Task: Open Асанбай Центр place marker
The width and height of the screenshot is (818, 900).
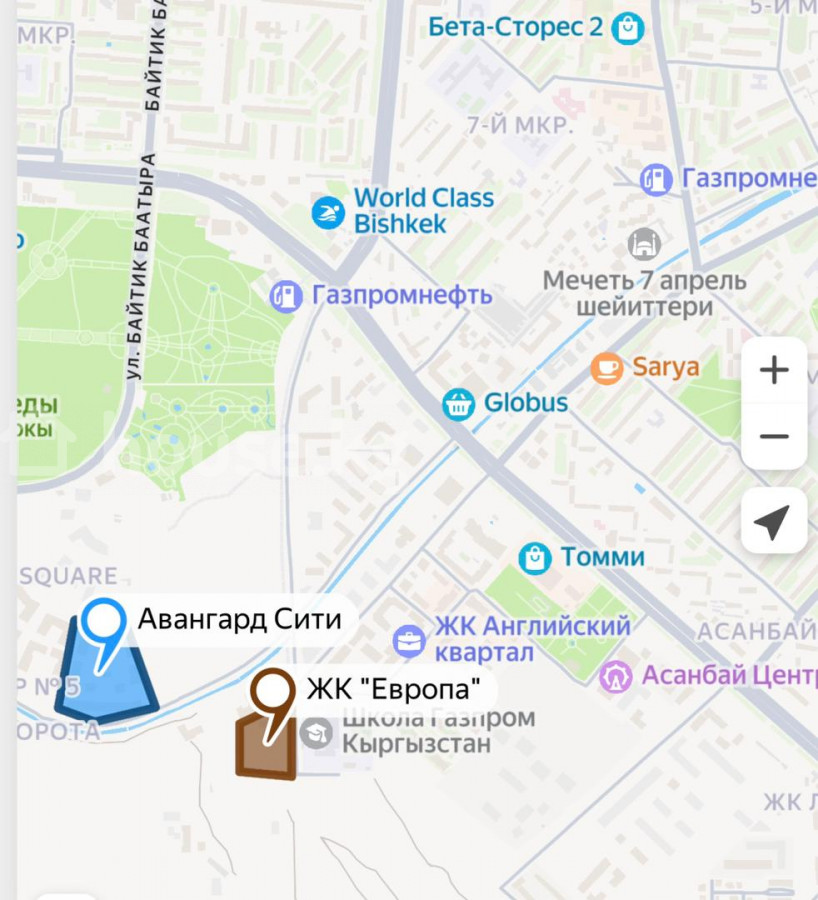Action: 616,677
